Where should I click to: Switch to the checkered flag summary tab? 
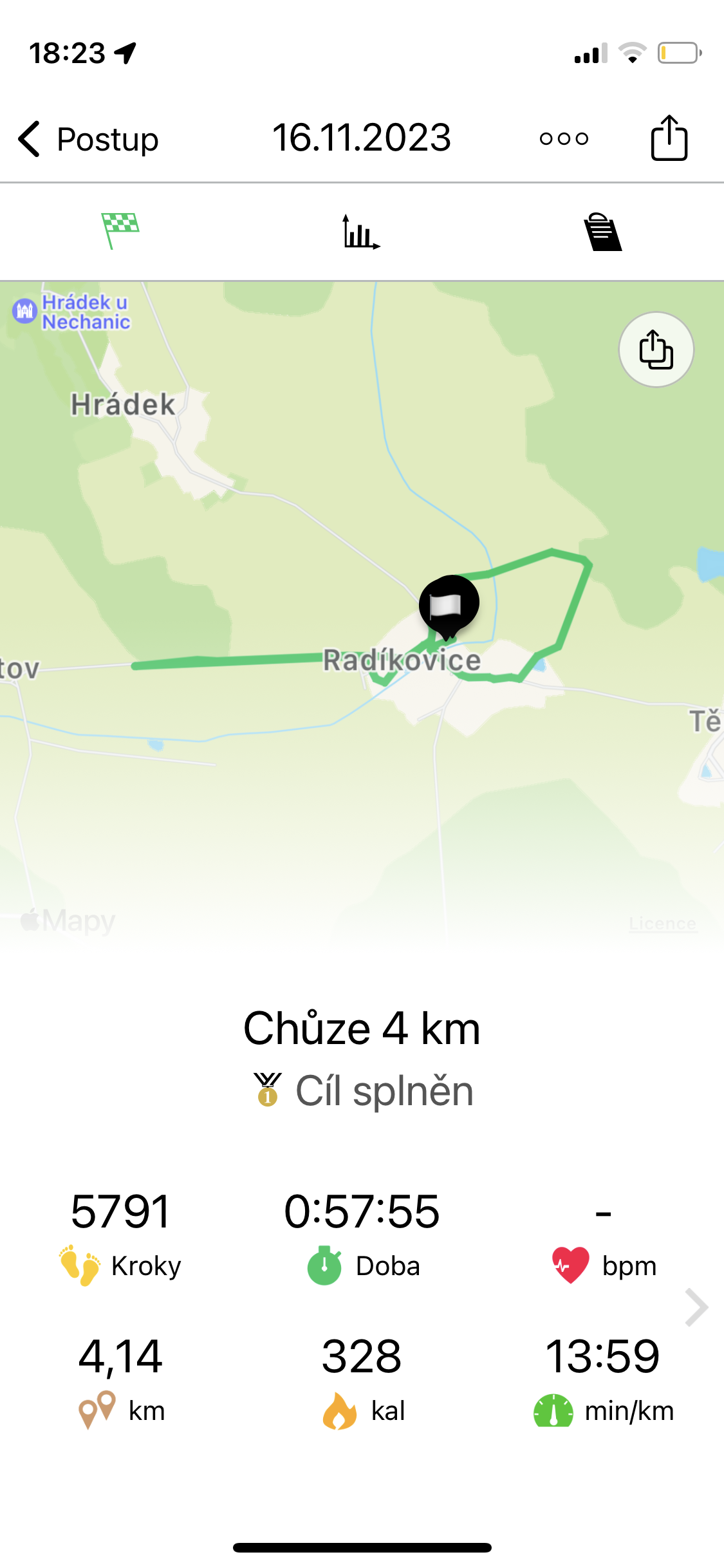pos(120,230)
